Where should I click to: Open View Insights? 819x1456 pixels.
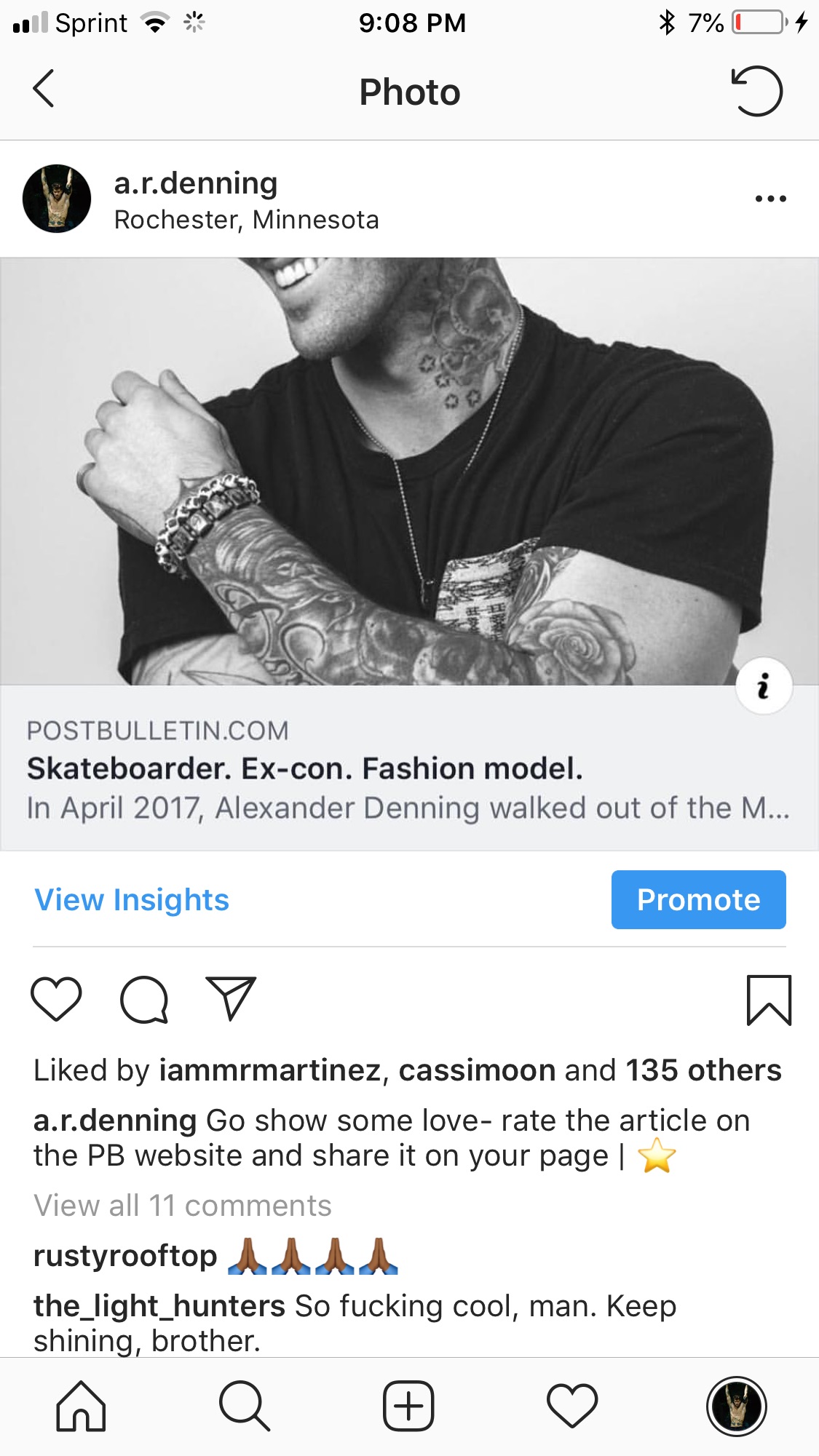(132, 900)
